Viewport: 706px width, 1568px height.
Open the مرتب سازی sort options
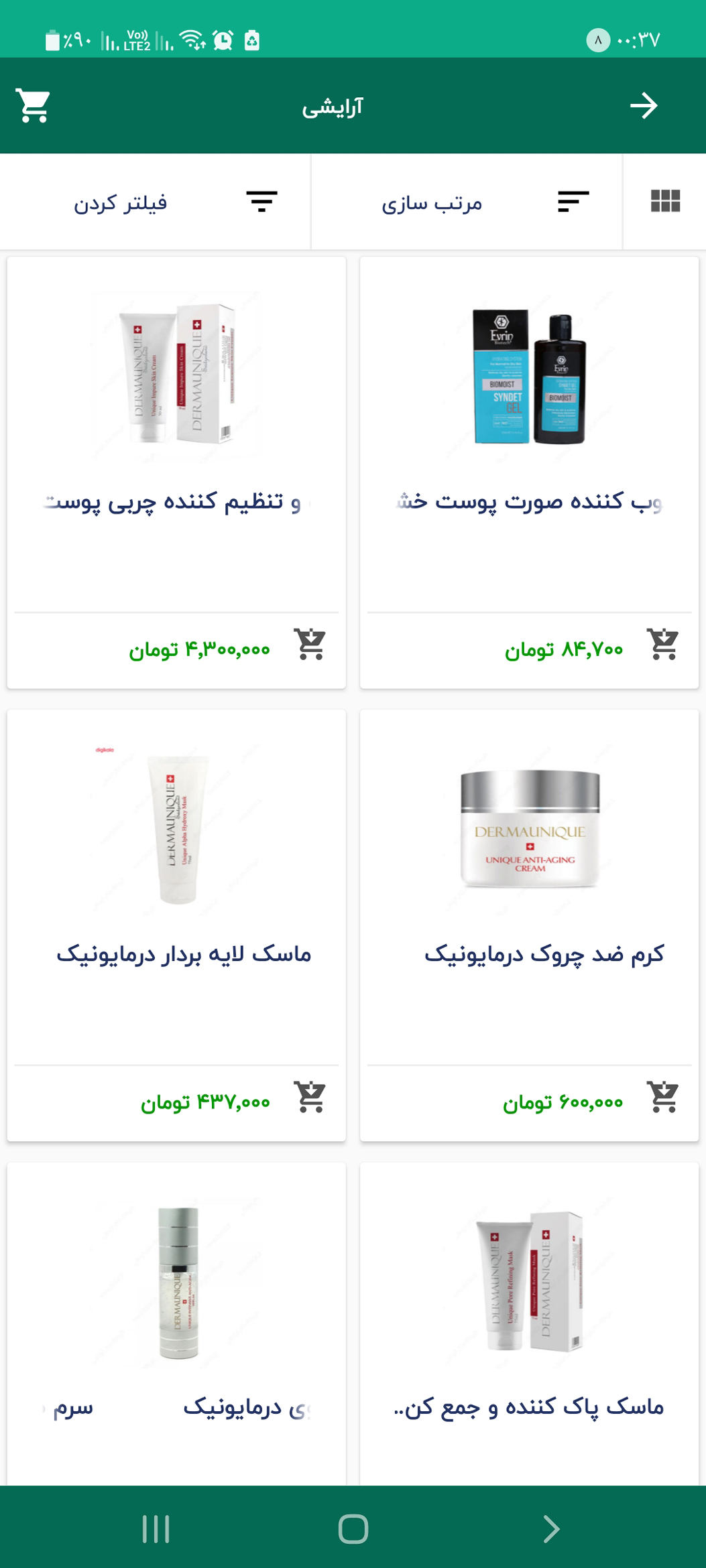(x=466, y=202)
